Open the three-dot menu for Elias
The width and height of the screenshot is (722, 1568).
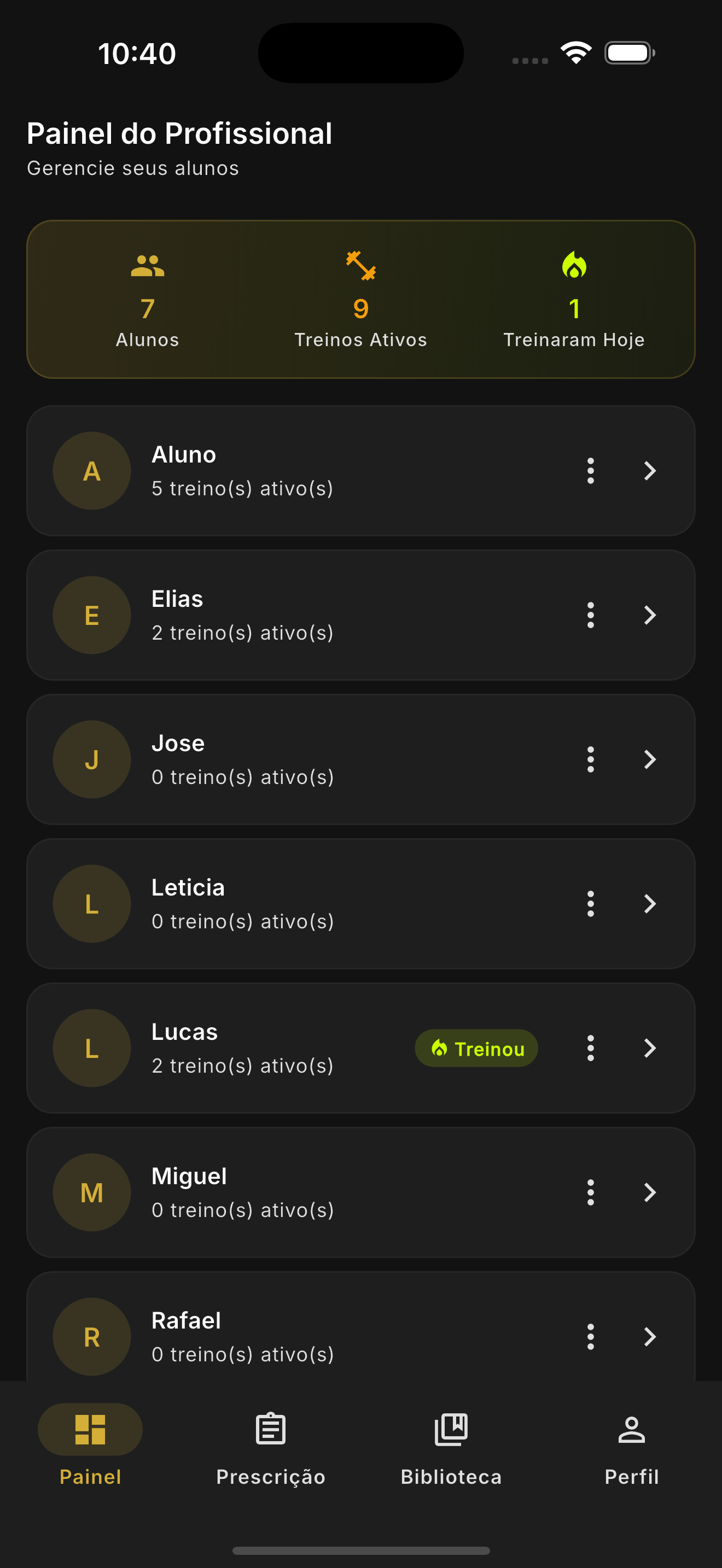coord(590,615)
